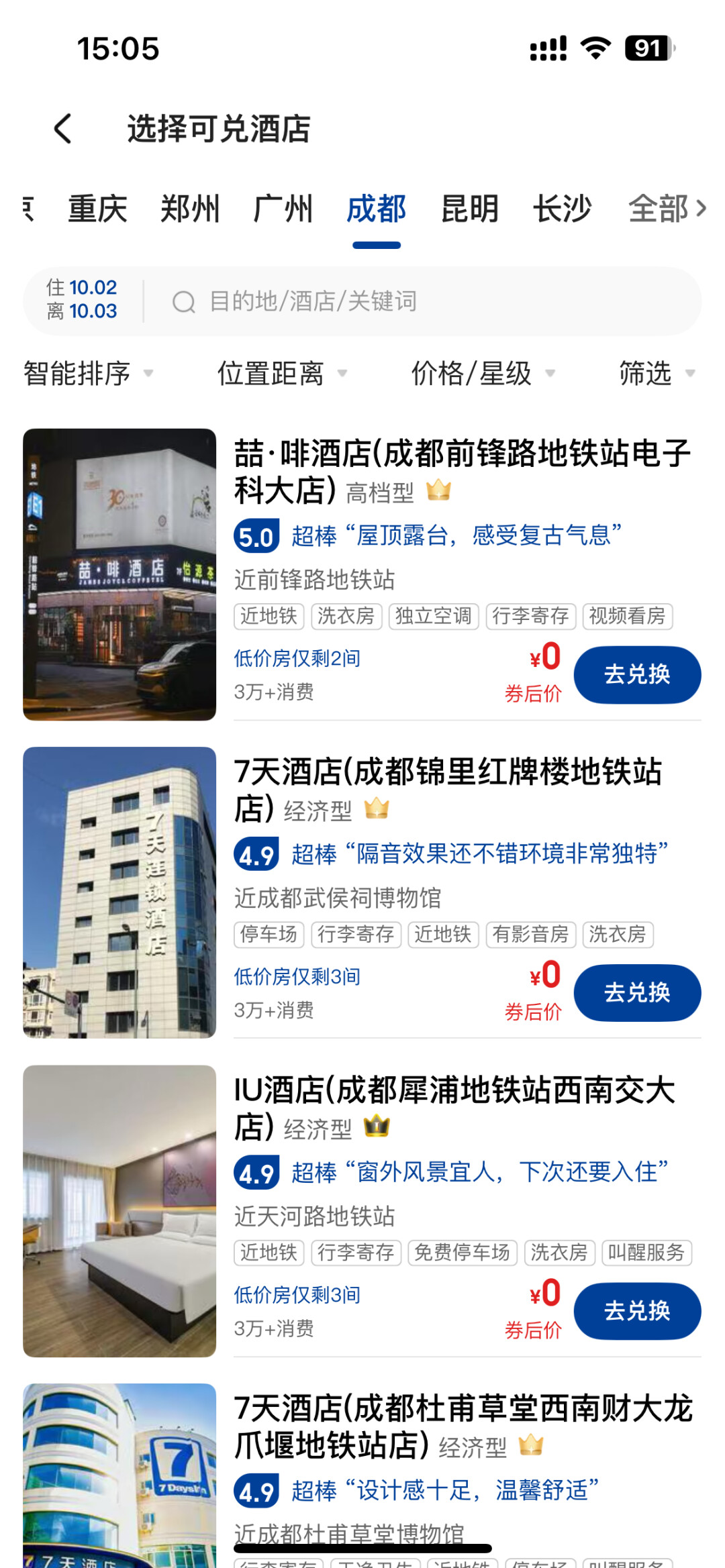Open the IU酒店 犀浦地铁站 room photo
725x1568 pixels.
[x=119, y=1211]
